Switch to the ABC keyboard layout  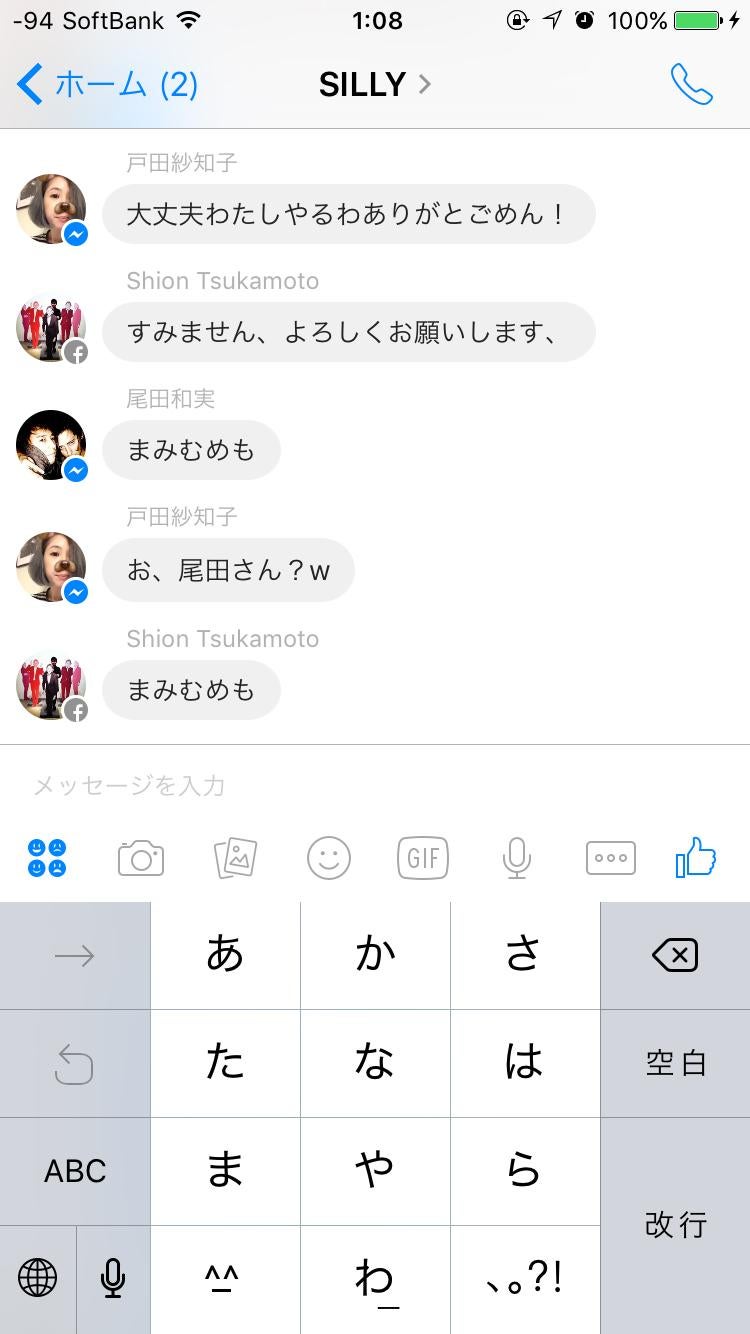pos(75,1170)
